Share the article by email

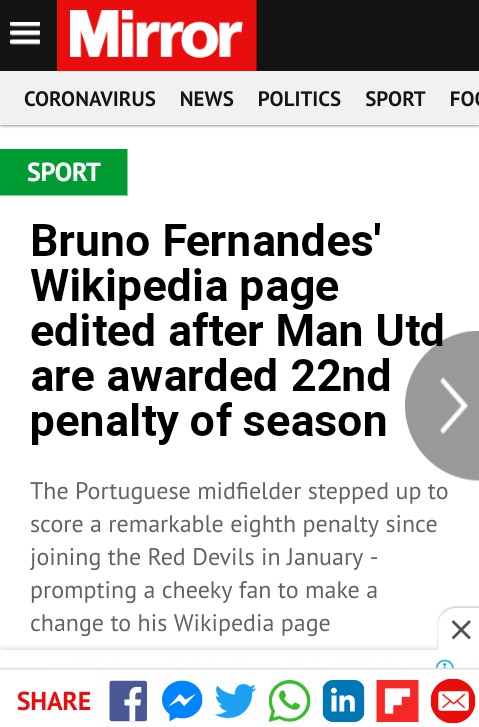(453, 701)
